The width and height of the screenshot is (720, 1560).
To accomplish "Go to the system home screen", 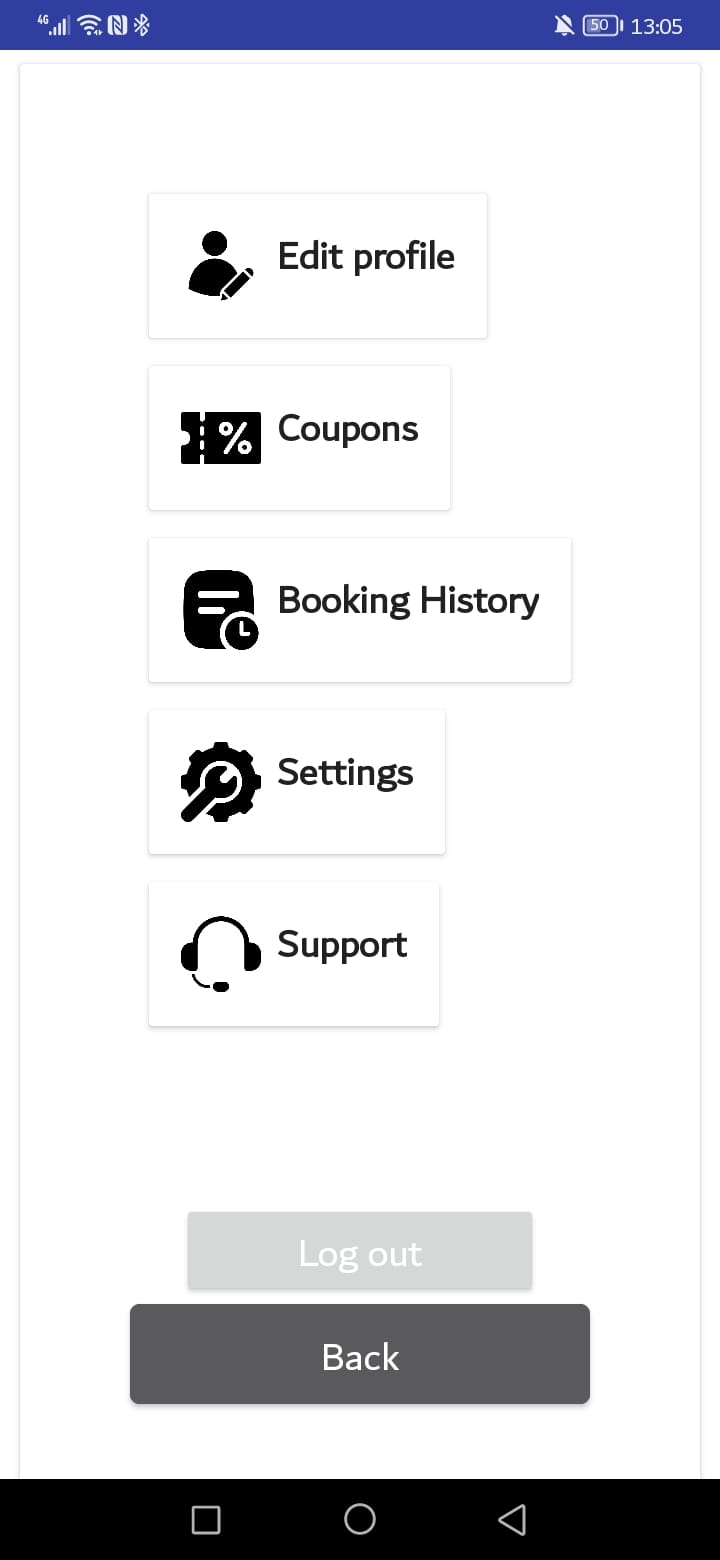I will (x=360, y=1519).
